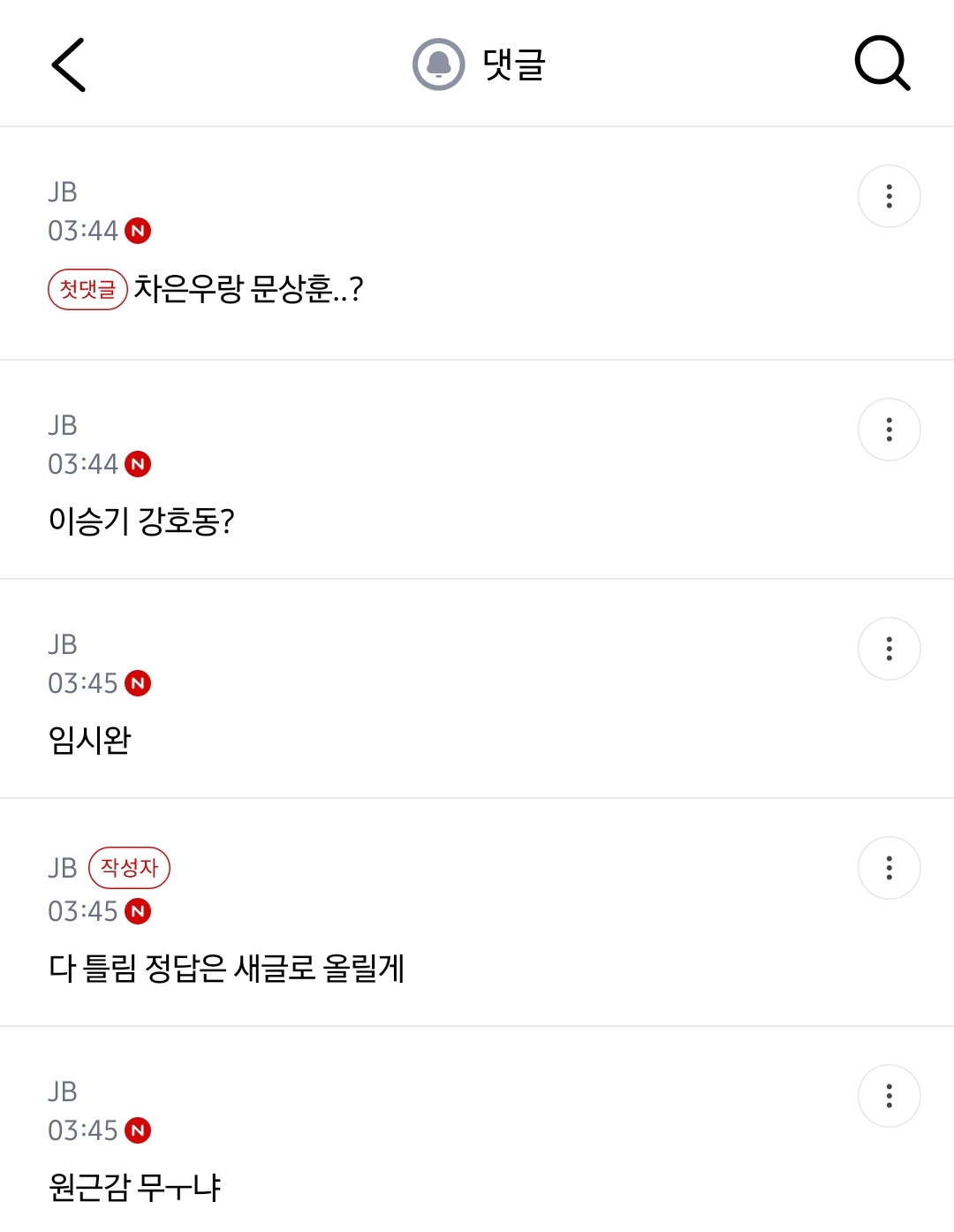Go back from the 댓글 screen
Screen dimensions: 954x1232
pyautogui.click(x=69, y=65)
